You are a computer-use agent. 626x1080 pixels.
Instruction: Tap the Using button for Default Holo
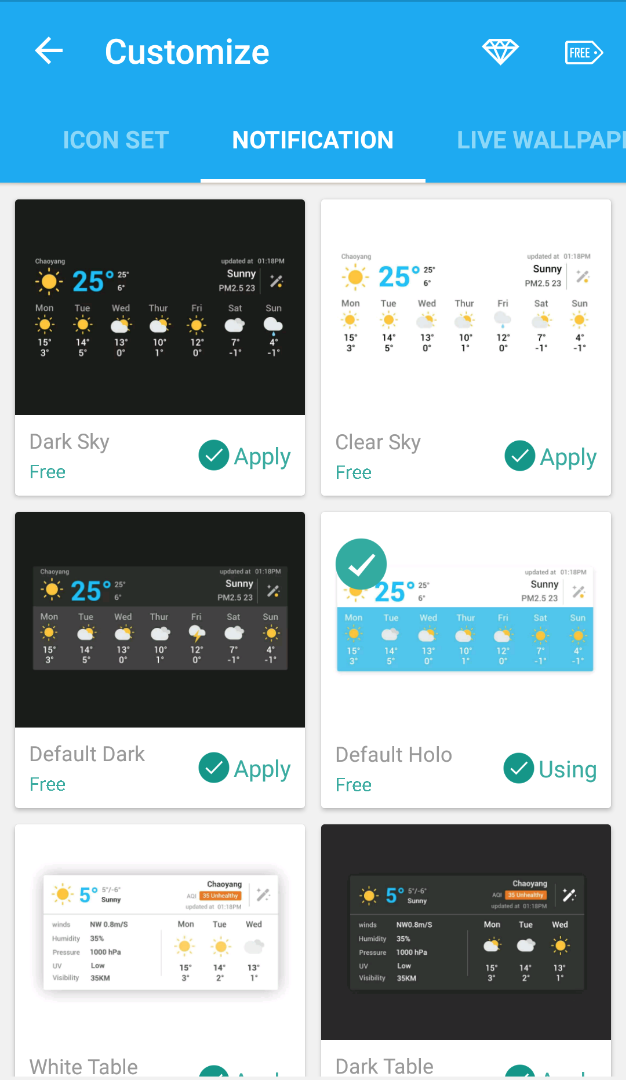(x=550, y=769)
